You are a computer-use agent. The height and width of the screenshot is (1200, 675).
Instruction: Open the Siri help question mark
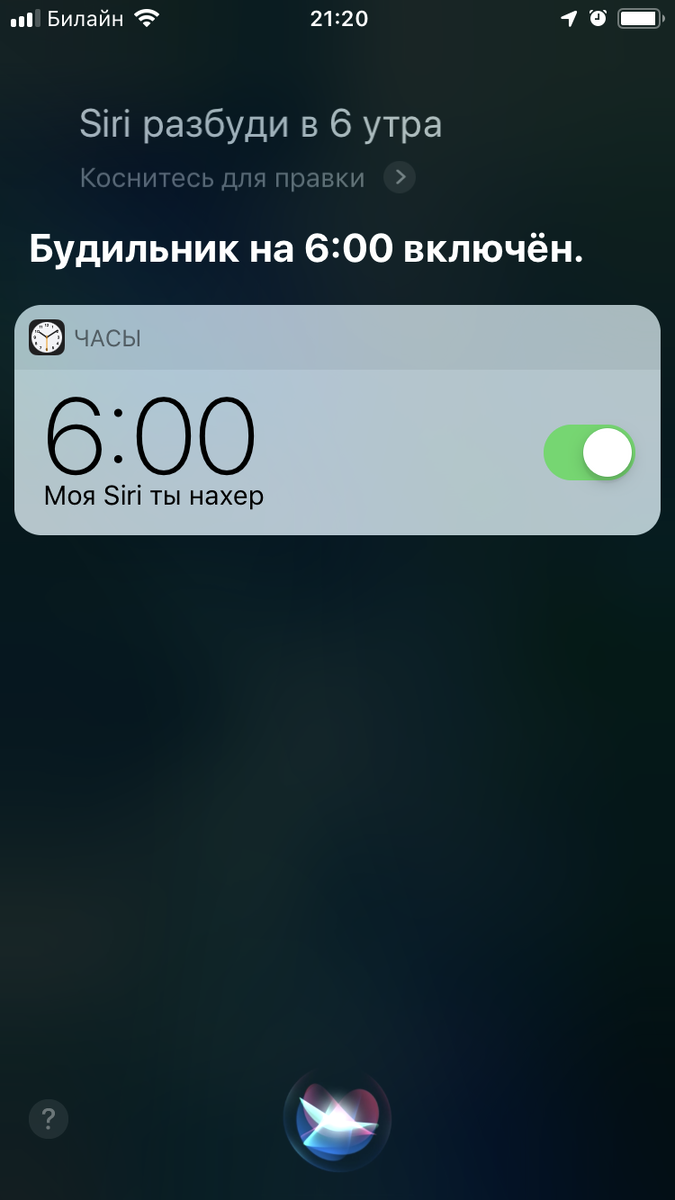click(x=48, y=1117)
